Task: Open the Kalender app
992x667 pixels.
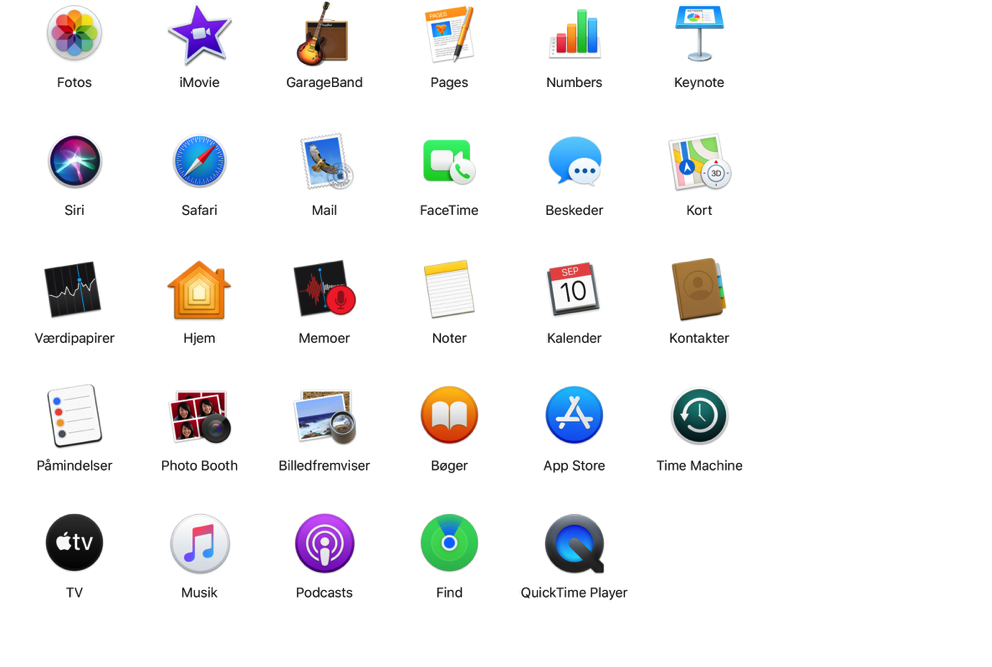Action: (x=574, y=289)
